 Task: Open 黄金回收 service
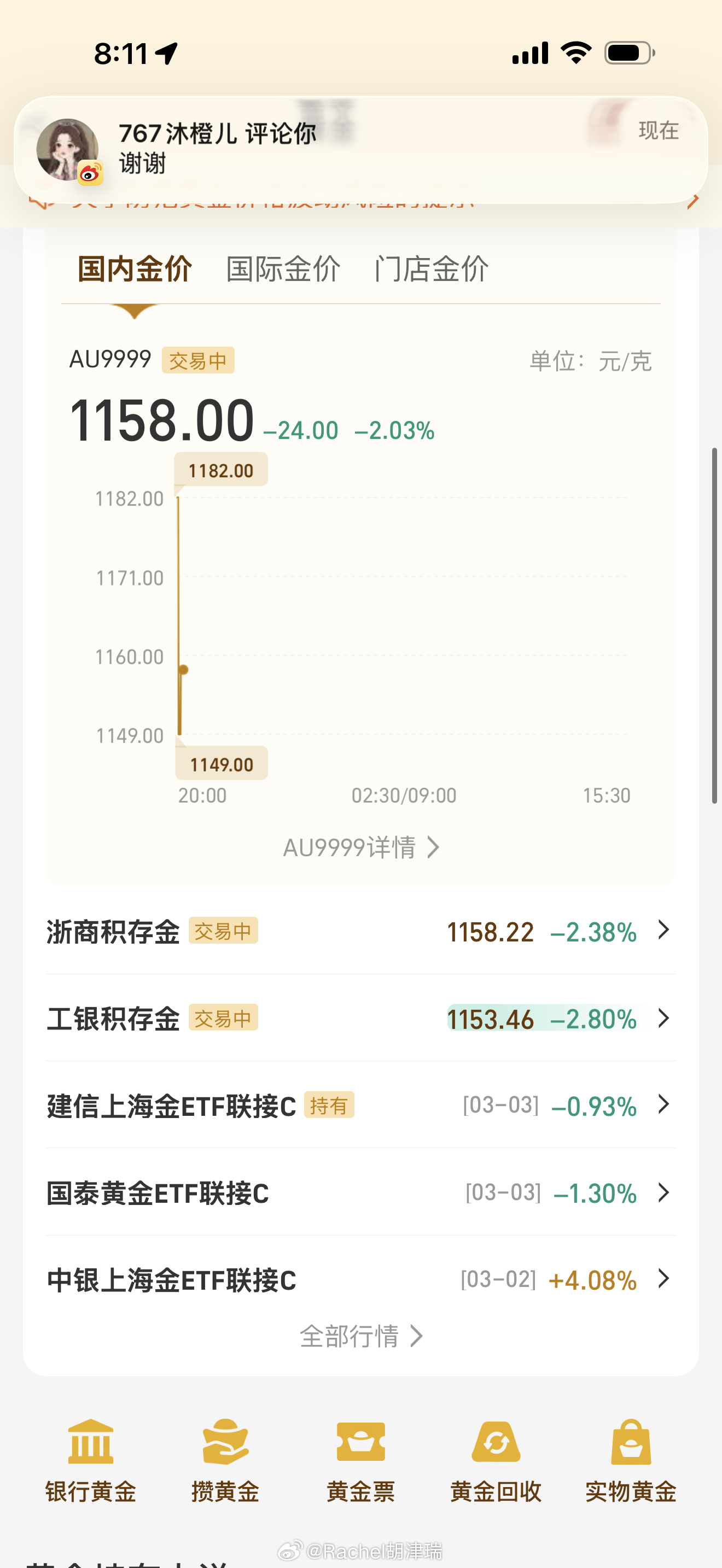pyautogui.click(x=496, y=1460)
